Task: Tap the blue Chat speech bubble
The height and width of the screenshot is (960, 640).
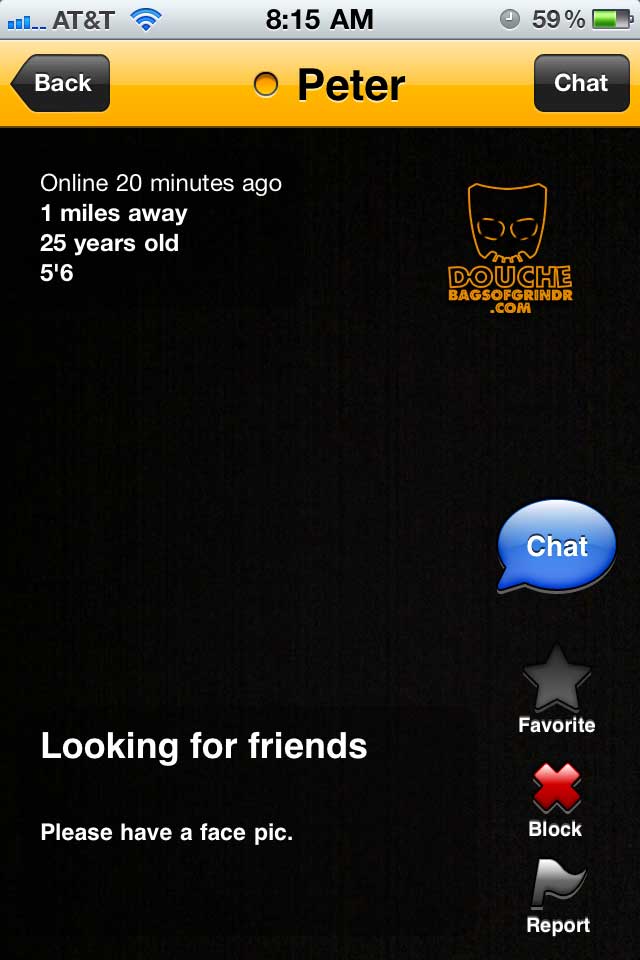Action: click(x=557, y=545)
